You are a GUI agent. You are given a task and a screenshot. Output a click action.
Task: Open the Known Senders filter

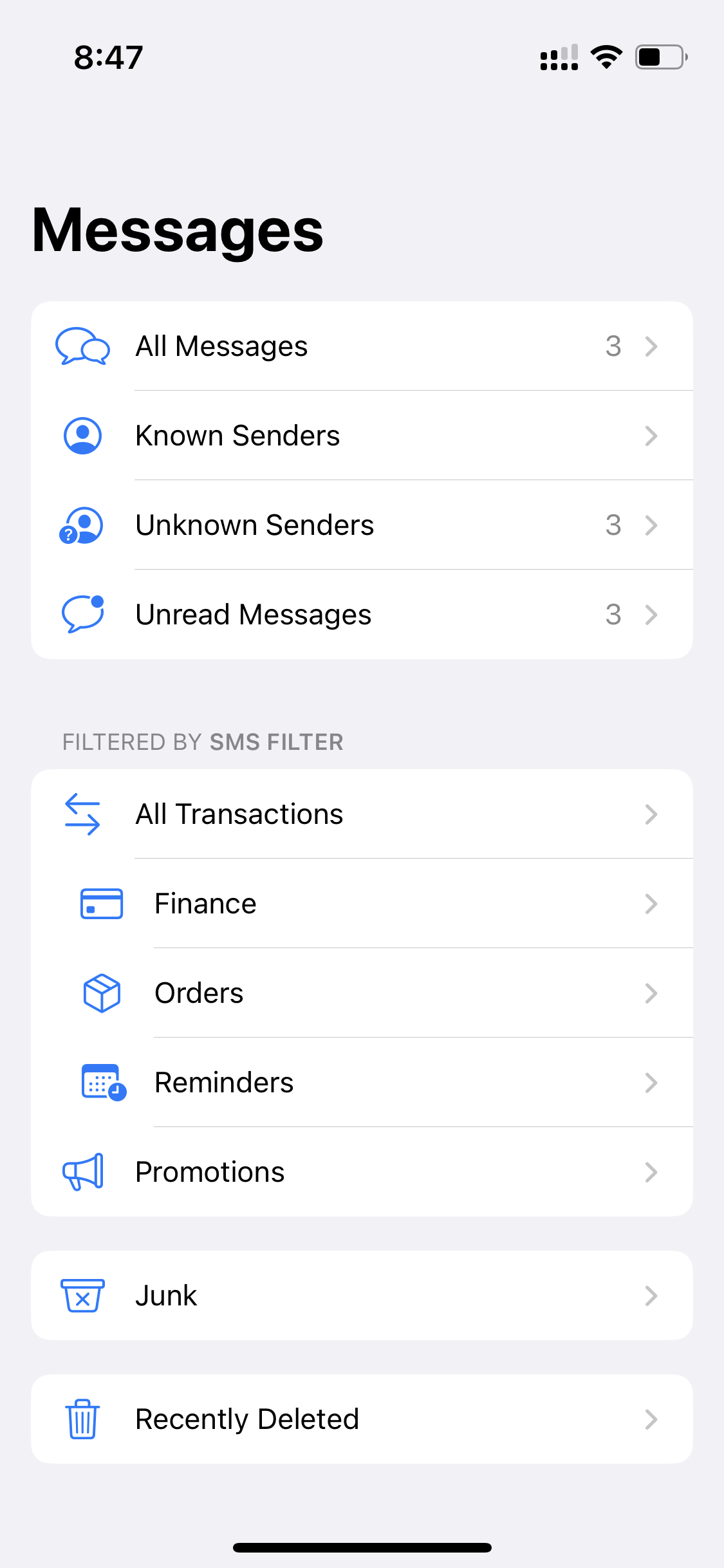[362, 436]
